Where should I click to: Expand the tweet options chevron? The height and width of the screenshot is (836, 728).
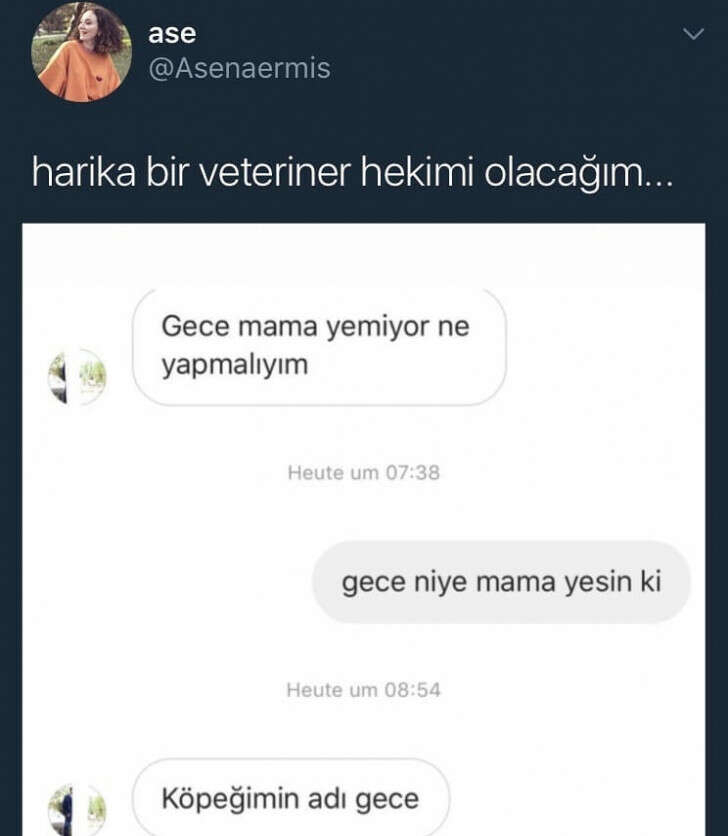pyautogui.click(x=692, y=35)
